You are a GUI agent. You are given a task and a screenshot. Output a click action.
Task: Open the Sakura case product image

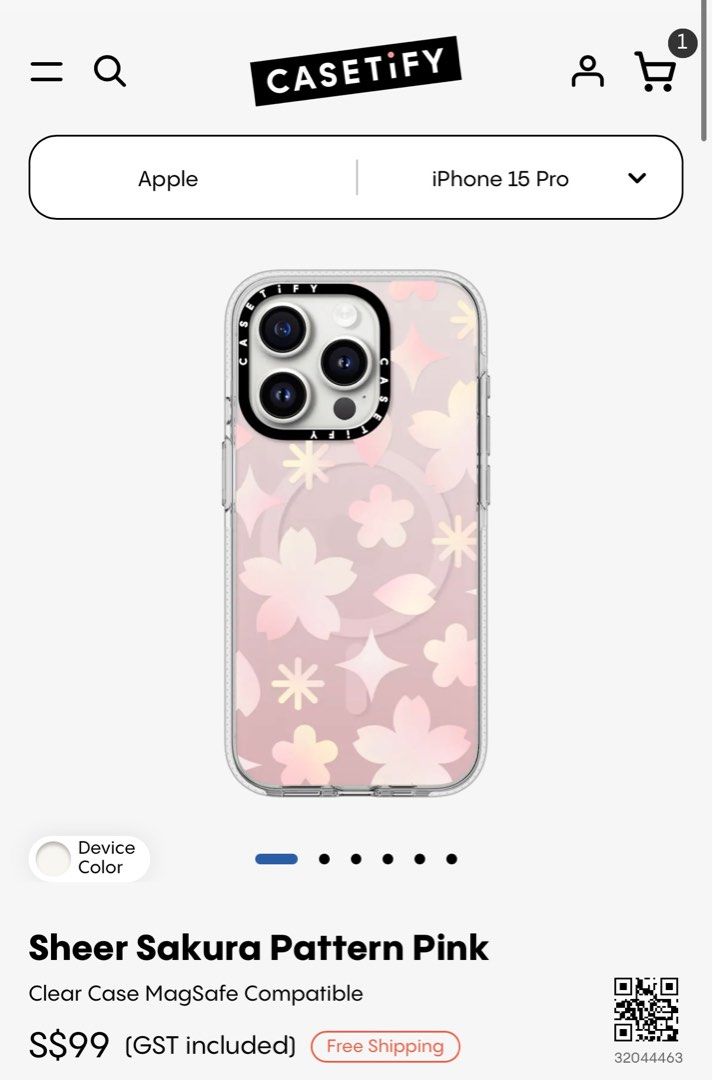pyautogui.click(x=356, y=534)
